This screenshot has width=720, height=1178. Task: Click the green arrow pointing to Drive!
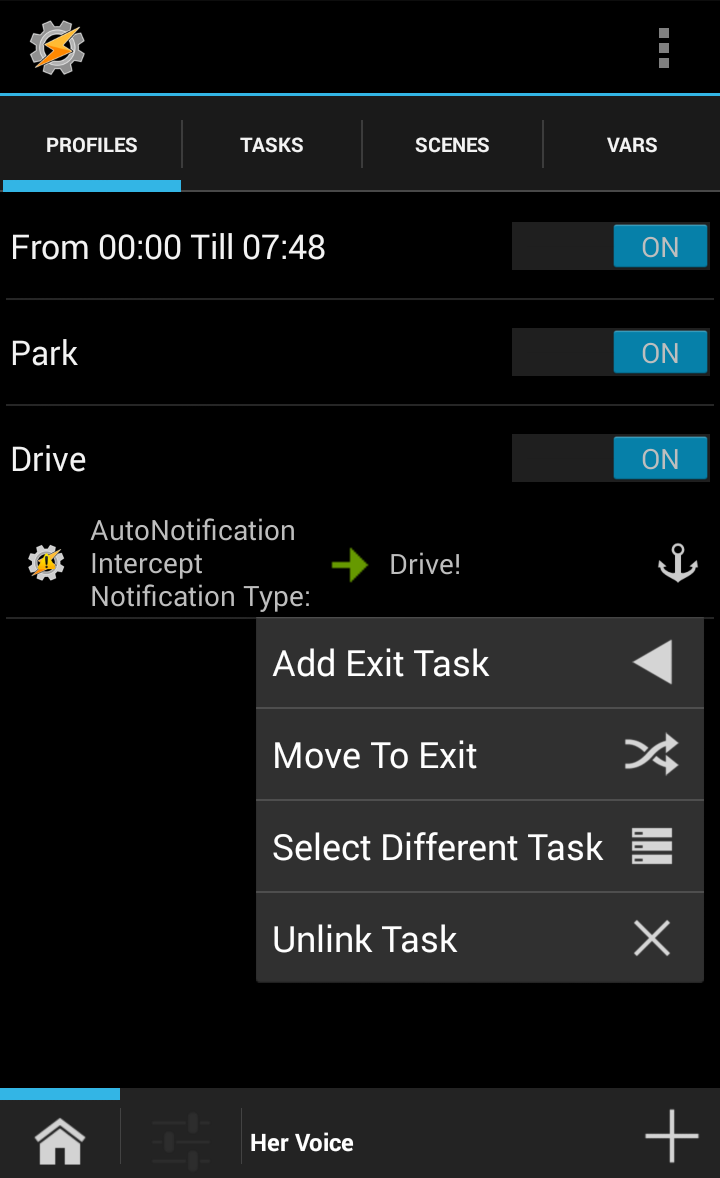pos(349,563)
